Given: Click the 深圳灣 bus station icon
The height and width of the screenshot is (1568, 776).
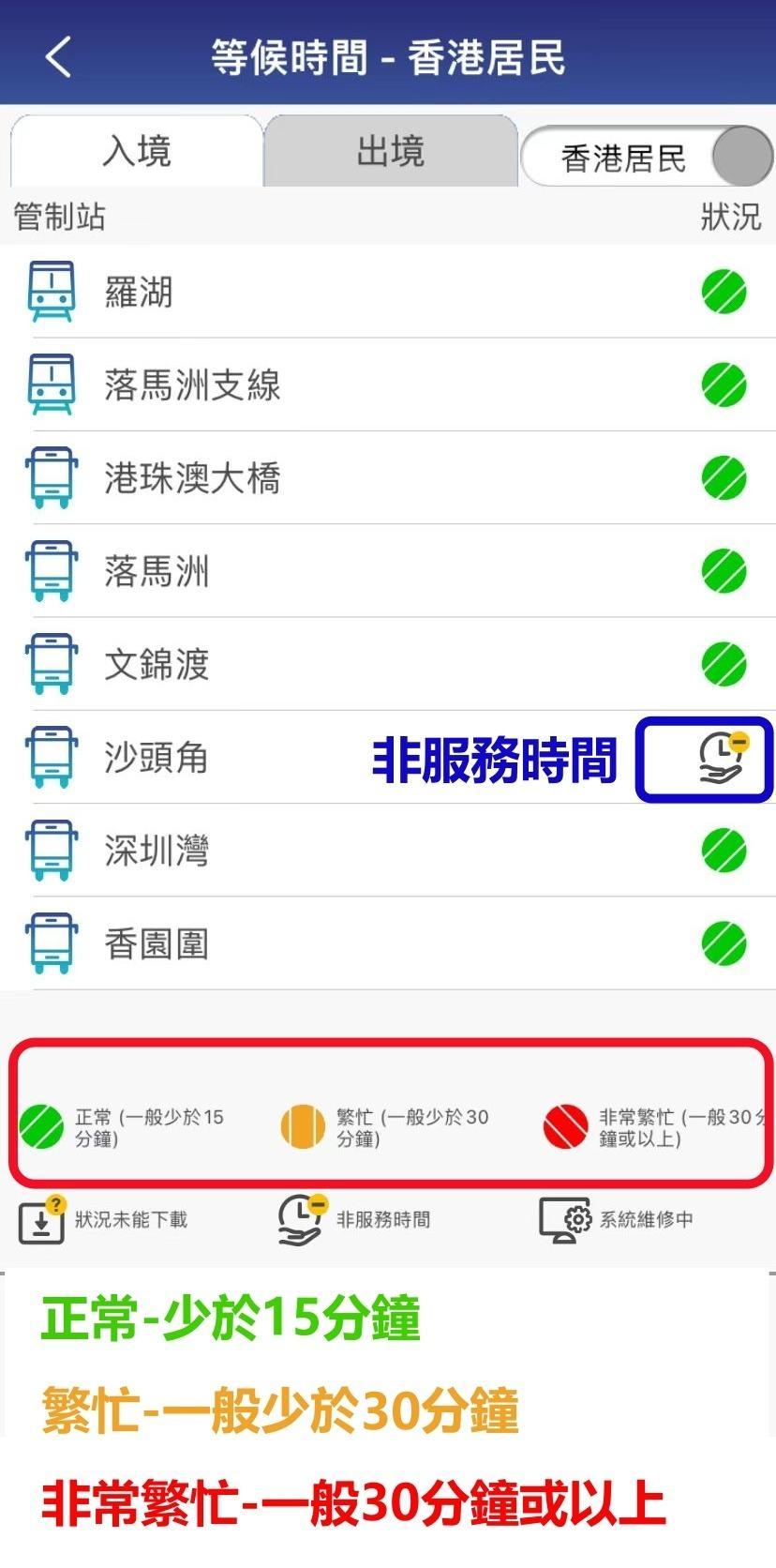Looking at the screenshot, I should [x=52, y=852].
